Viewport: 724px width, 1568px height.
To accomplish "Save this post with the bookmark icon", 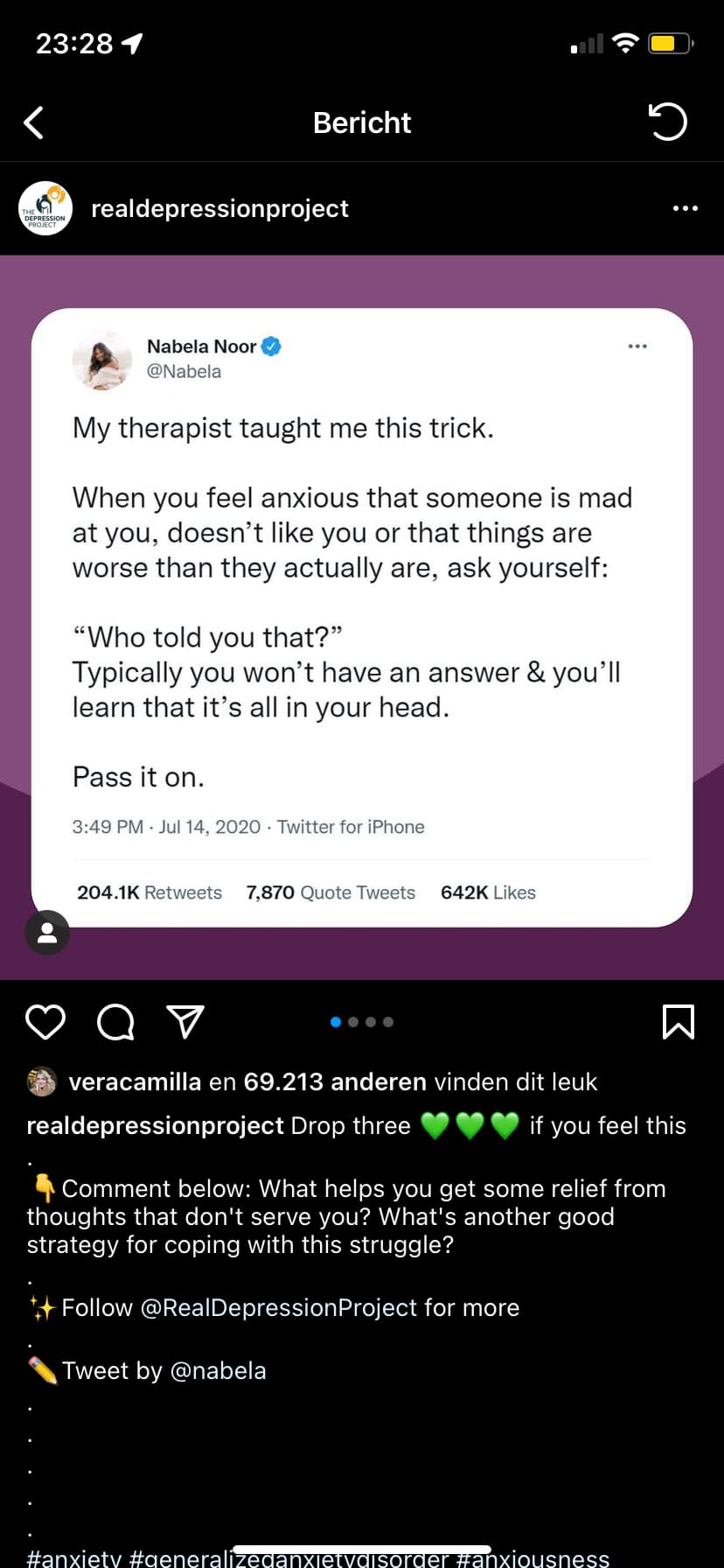I will tap(679, 1021).
